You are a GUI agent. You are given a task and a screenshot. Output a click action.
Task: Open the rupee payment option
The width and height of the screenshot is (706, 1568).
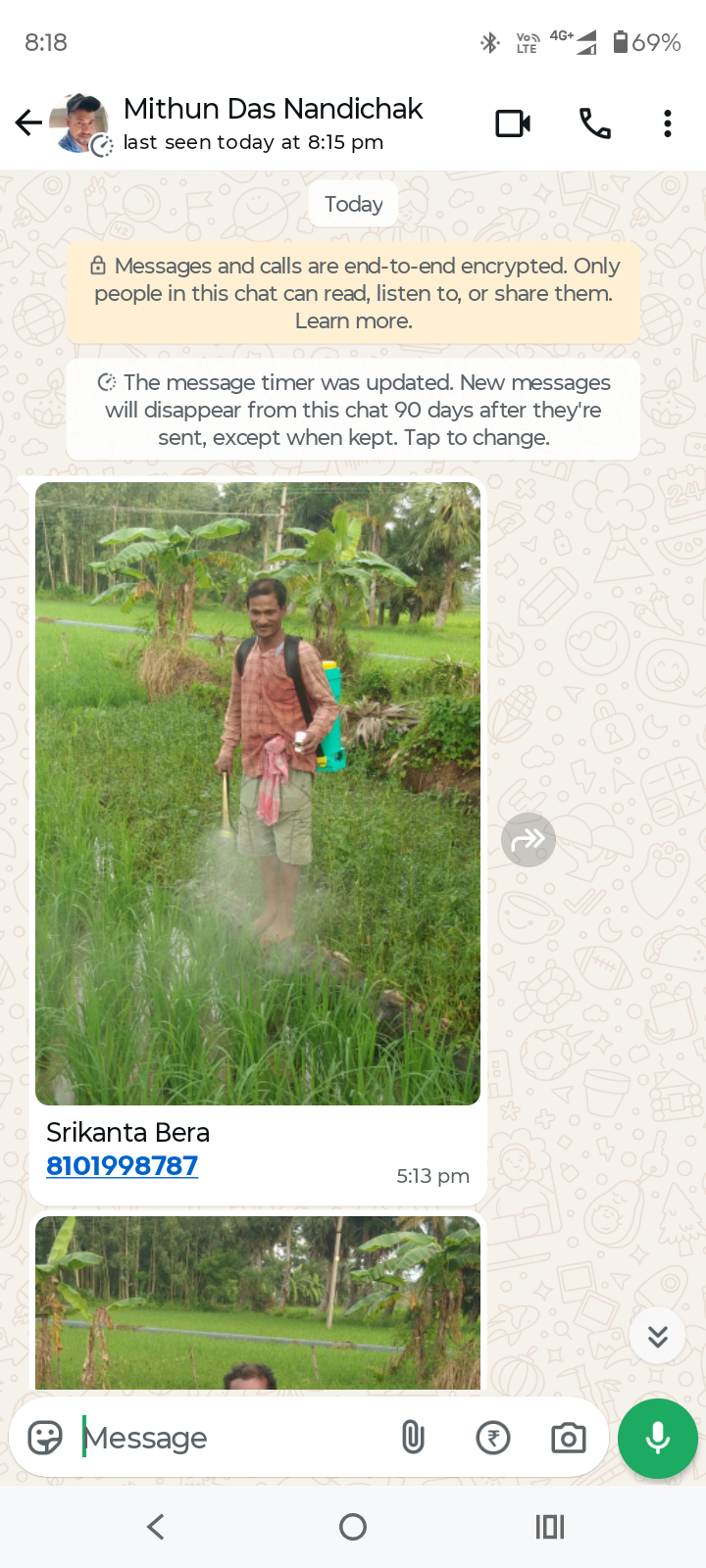coord(493,1438)
